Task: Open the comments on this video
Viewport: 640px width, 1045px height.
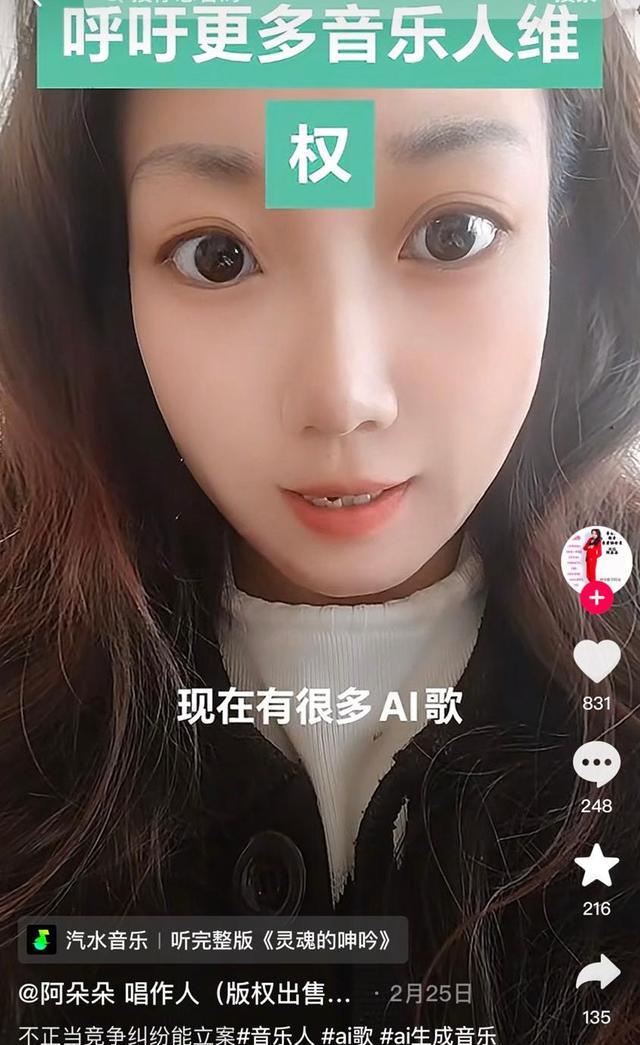Action: pyautogui.click(x=597, y=765)
